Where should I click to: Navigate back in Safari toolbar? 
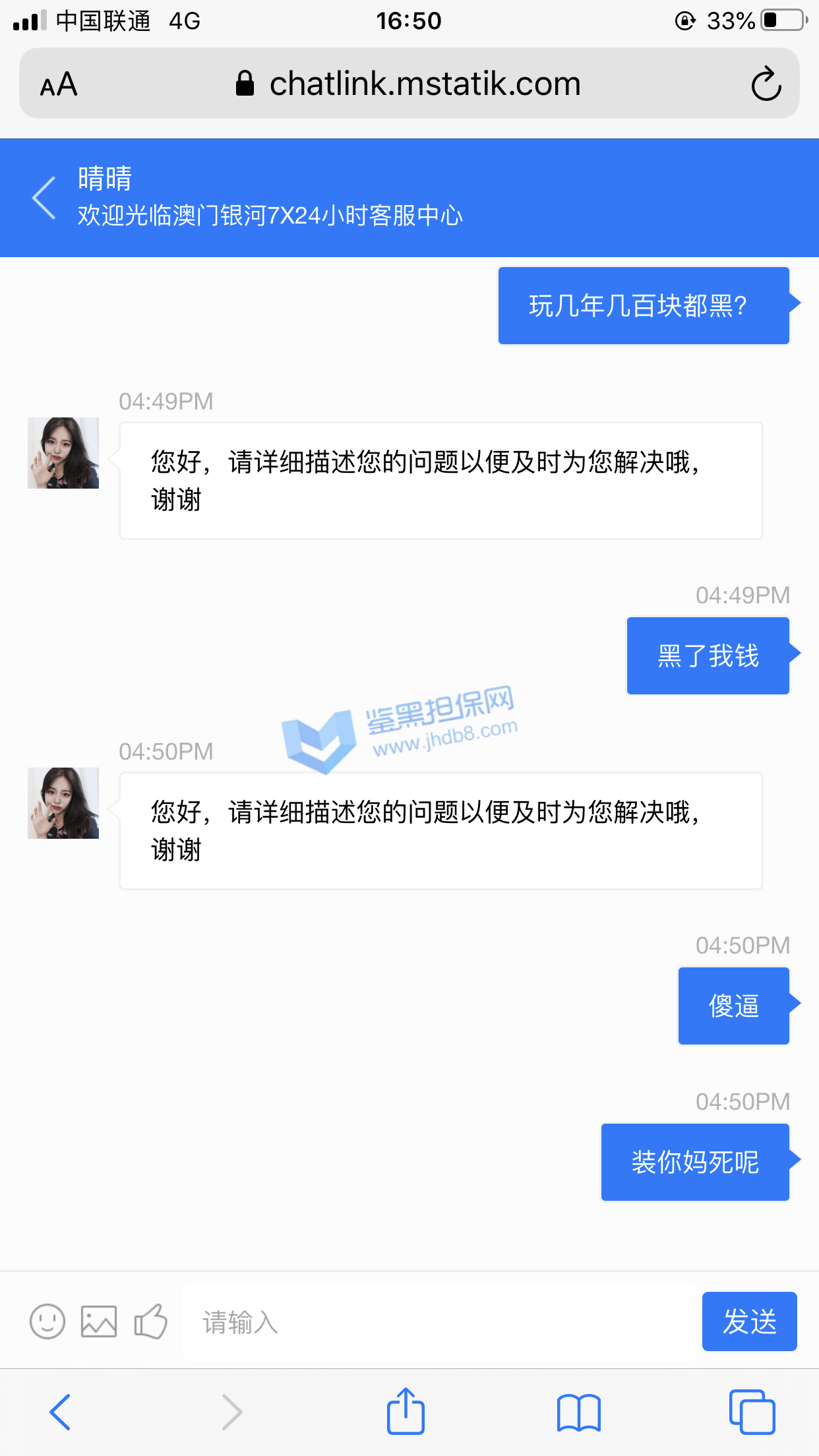(60, 1412)
